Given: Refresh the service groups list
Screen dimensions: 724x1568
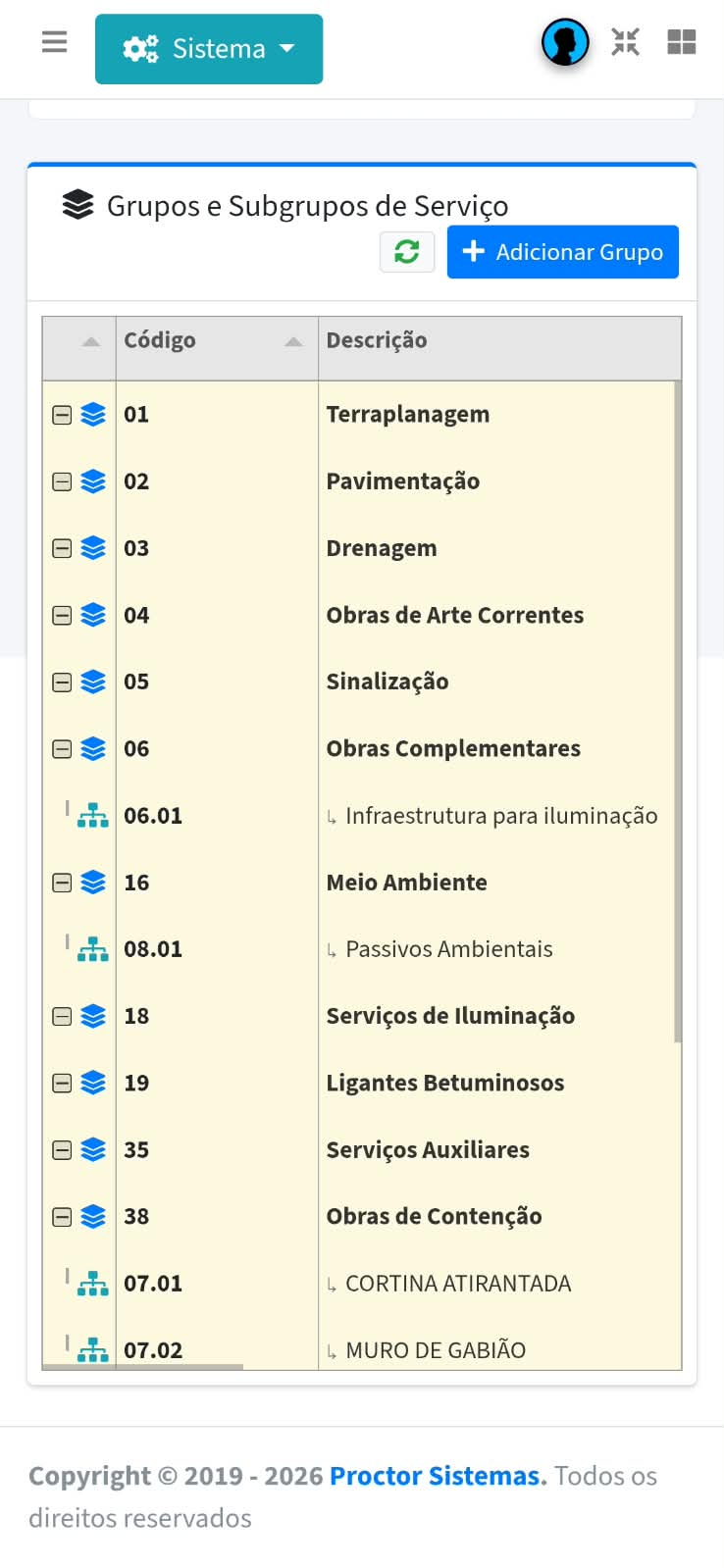Looking at the screenshot, I should click(407, 252).
